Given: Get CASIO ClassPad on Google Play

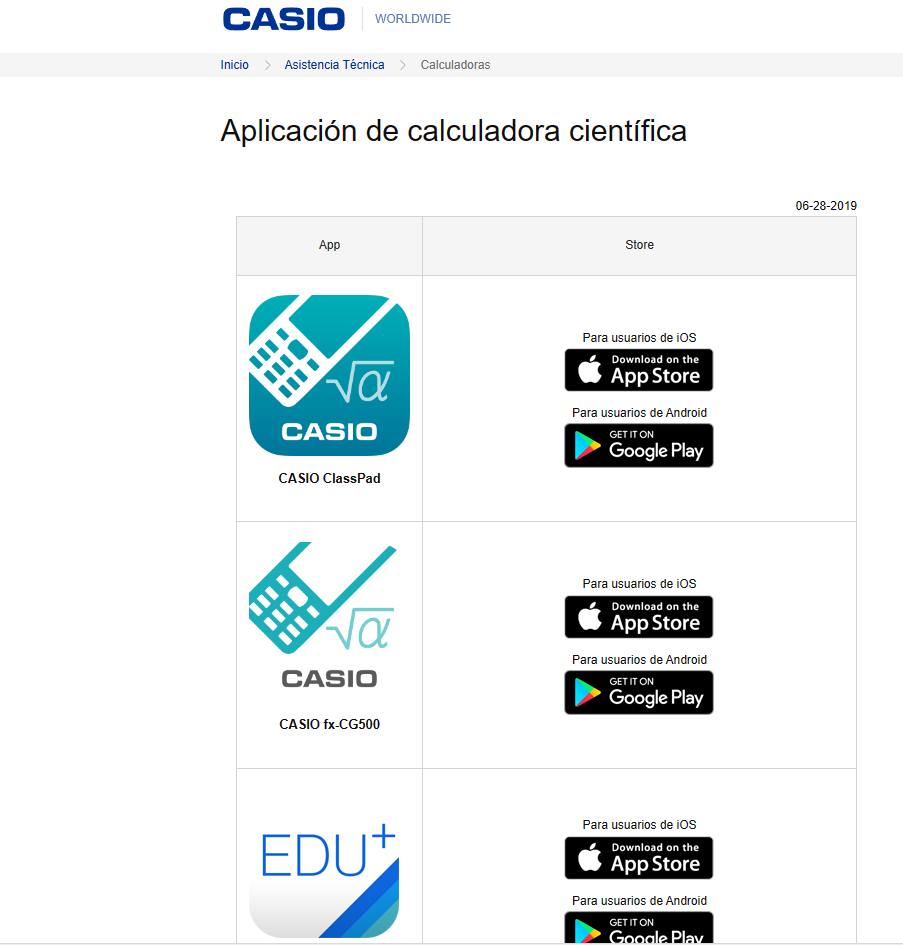Looking at the screenshot, I should coord(639,445).
